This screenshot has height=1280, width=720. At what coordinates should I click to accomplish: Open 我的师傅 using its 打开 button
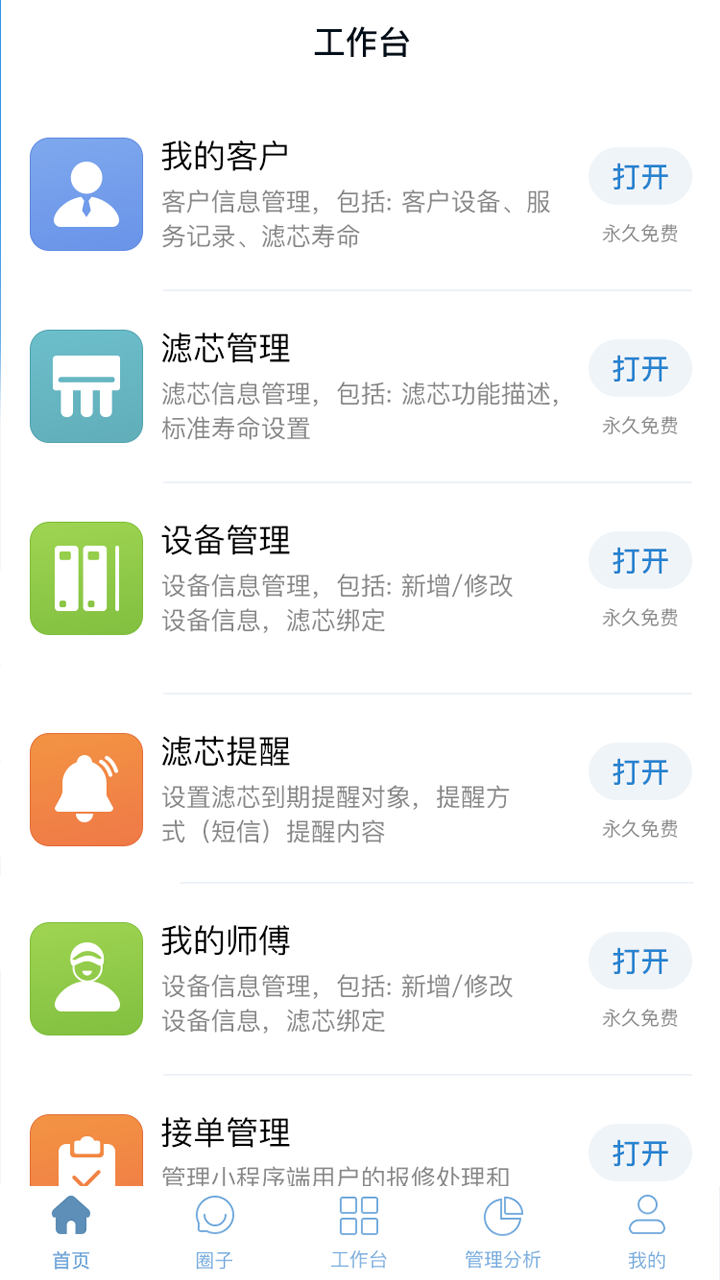click(640, 961)
